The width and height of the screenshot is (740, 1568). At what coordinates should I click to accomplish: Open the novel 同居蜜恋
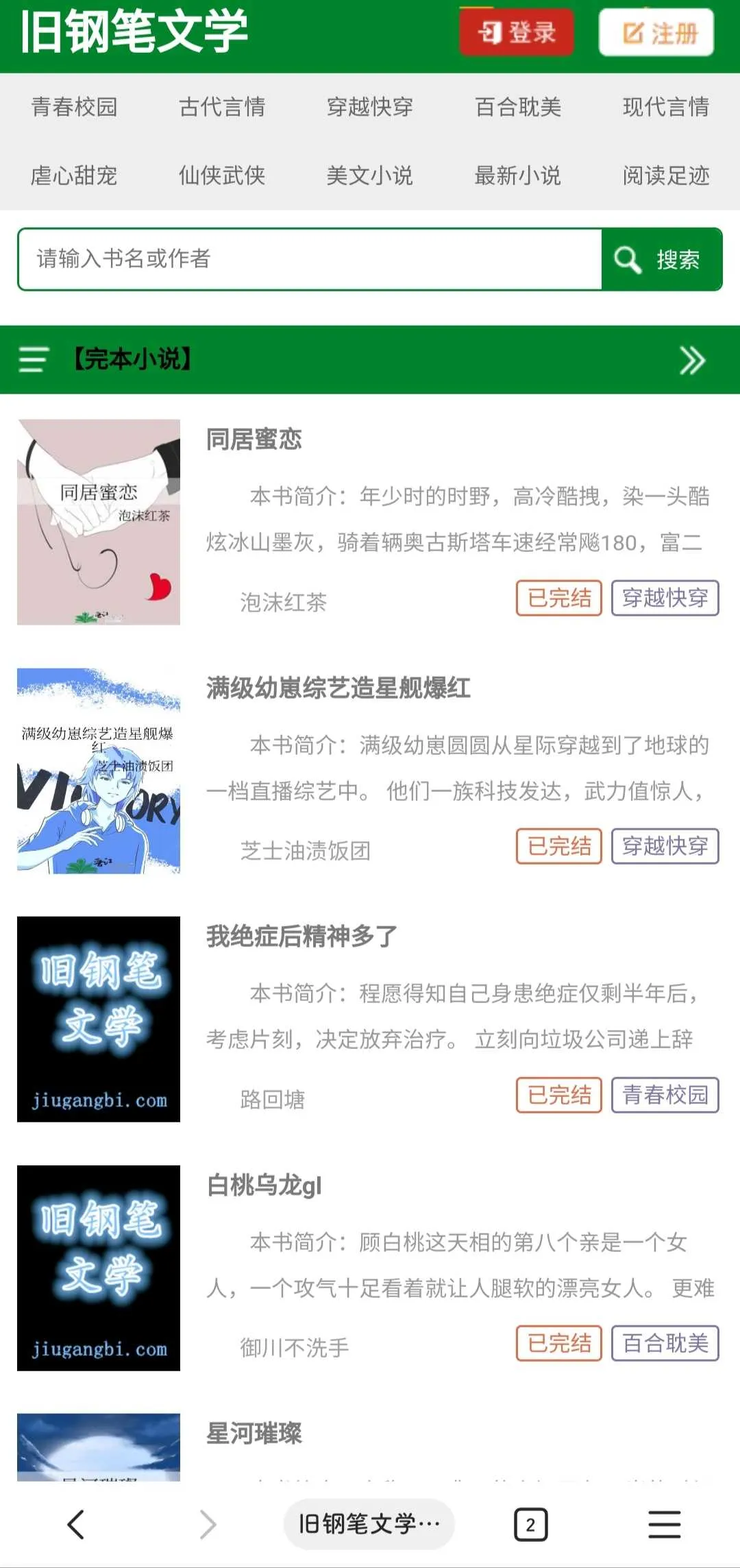pyautogui.click(x=254, y=439)
